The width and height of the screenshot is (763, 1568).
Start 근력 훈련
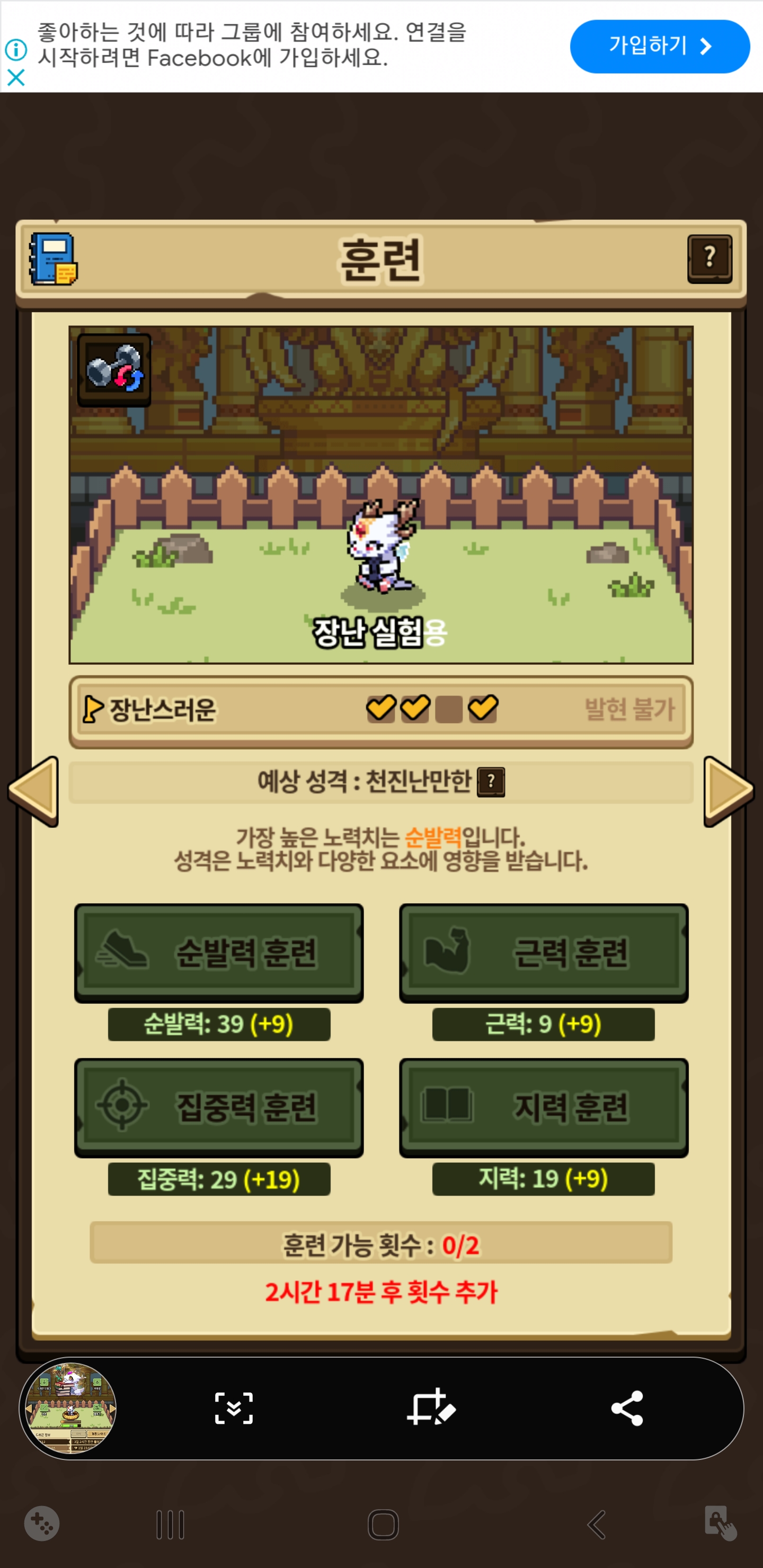543,952
